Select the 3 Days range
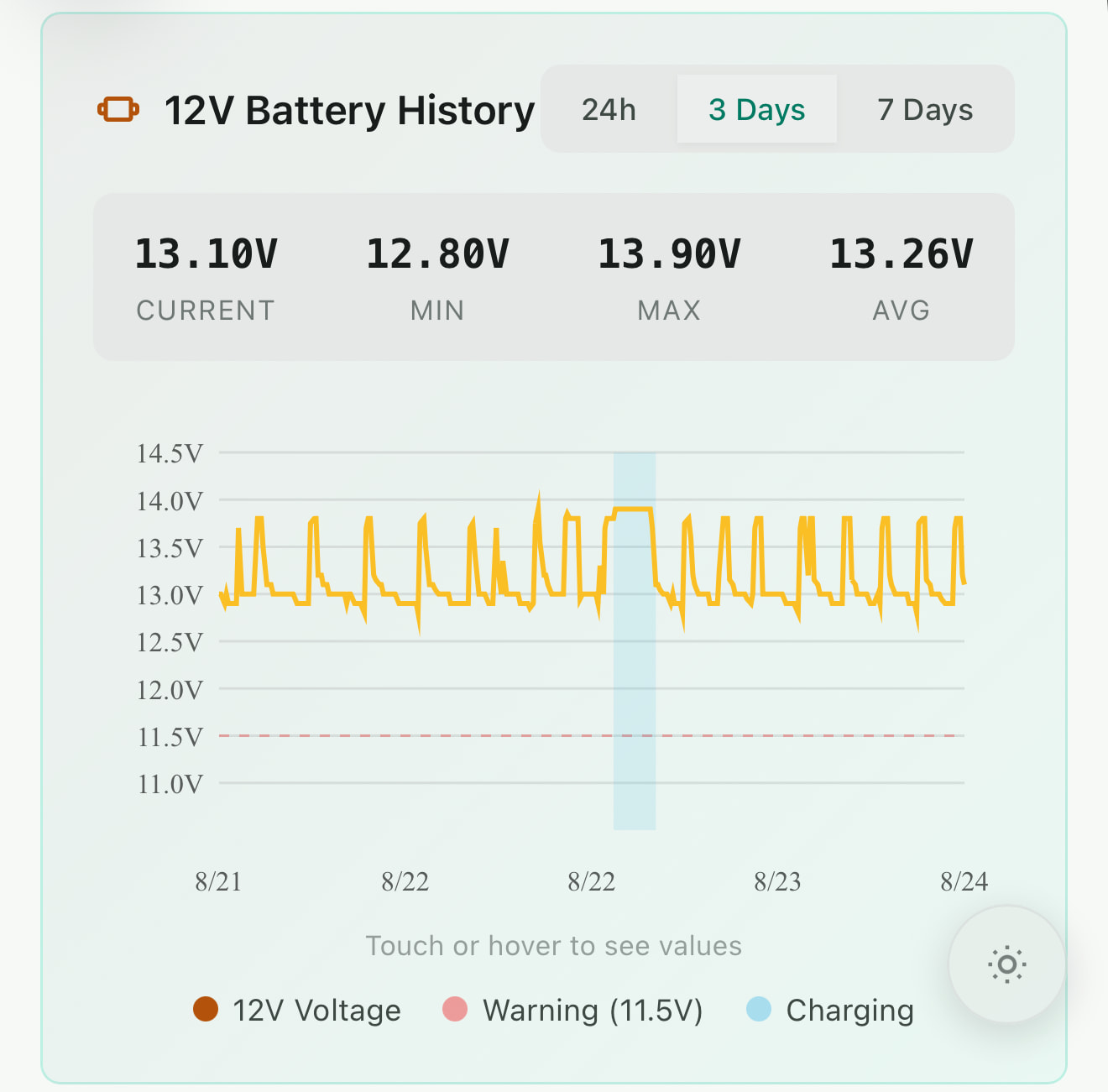 click(x=757, y=109)
